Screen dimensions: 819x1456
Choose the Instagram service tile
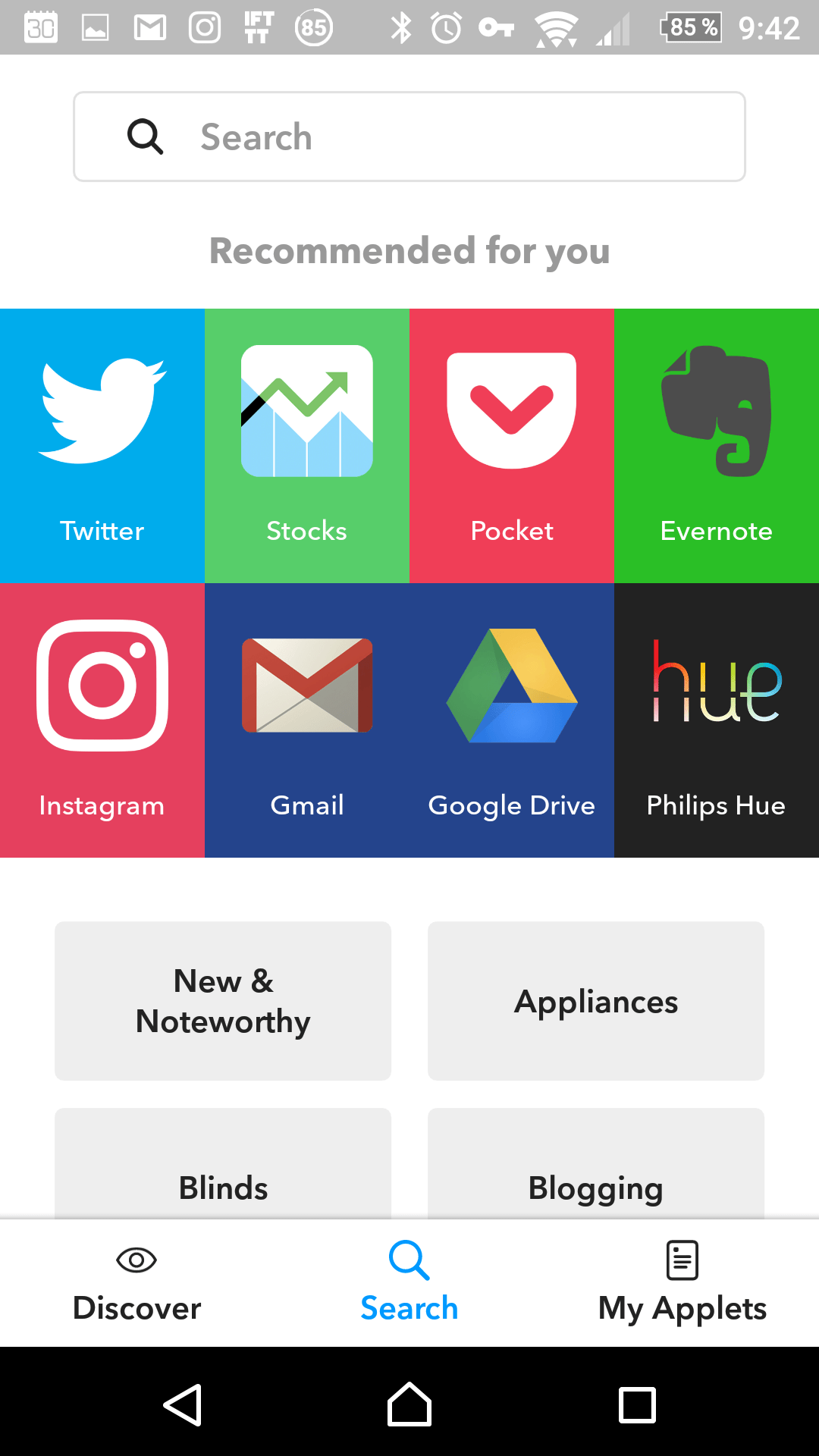102,720
